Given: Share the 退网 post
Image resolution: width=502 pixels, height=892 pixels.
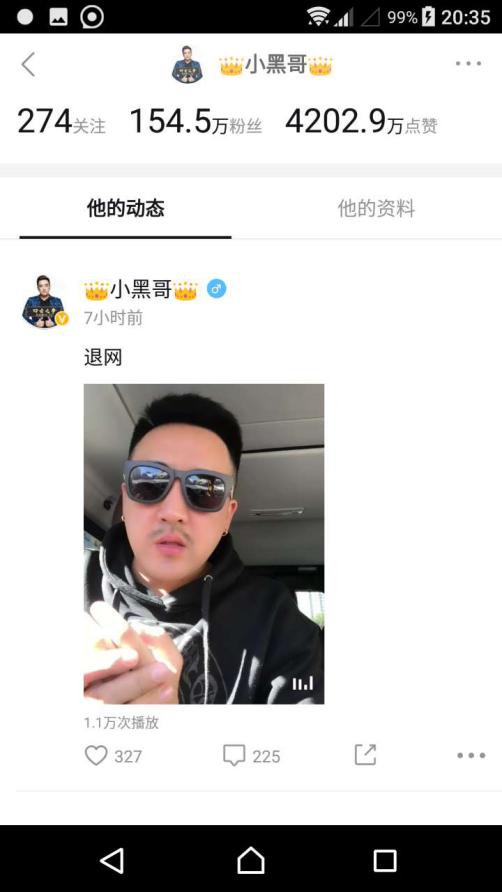Looking at the screenshot, I should click(x=365, y=755).
